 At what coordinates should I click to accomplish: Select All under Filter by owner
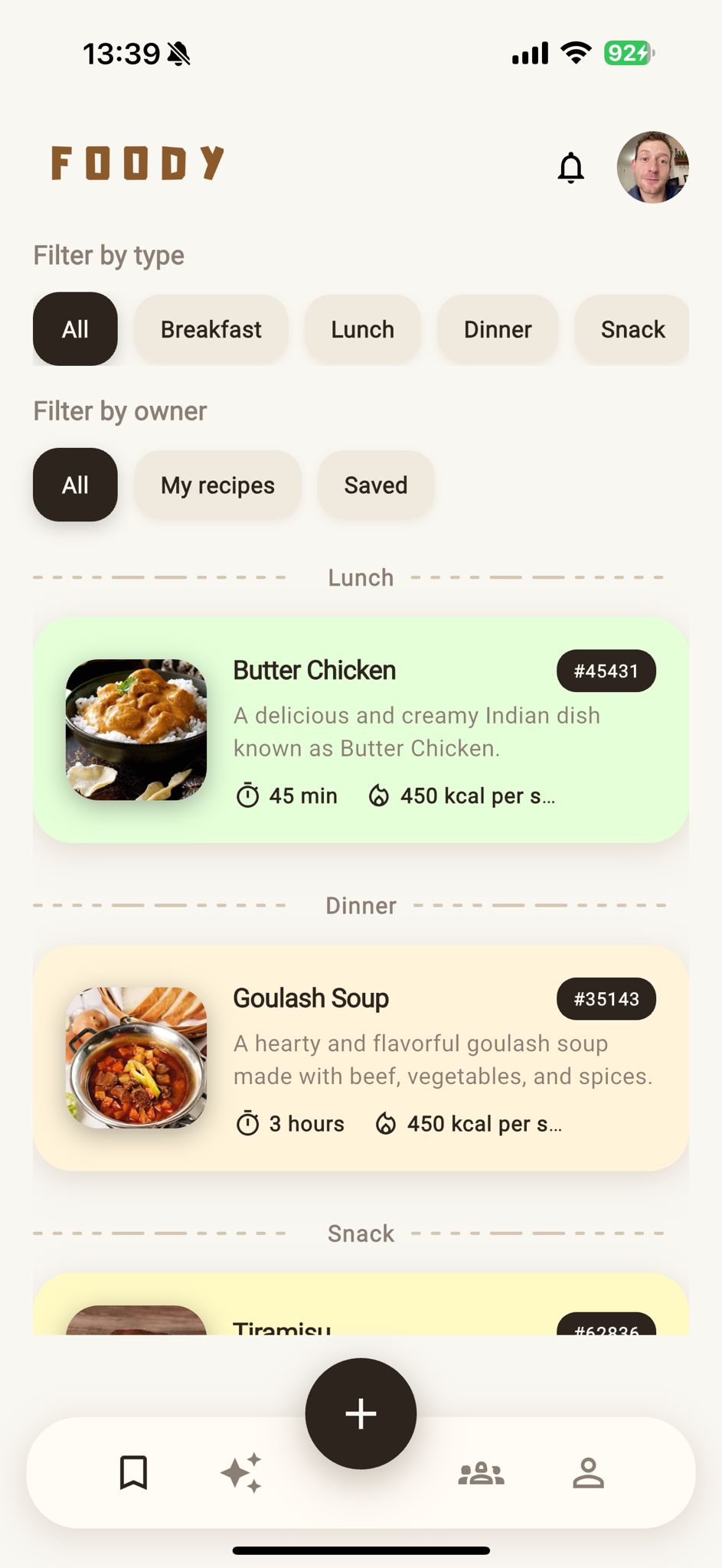pyautogui.click(x=74, y=485)
